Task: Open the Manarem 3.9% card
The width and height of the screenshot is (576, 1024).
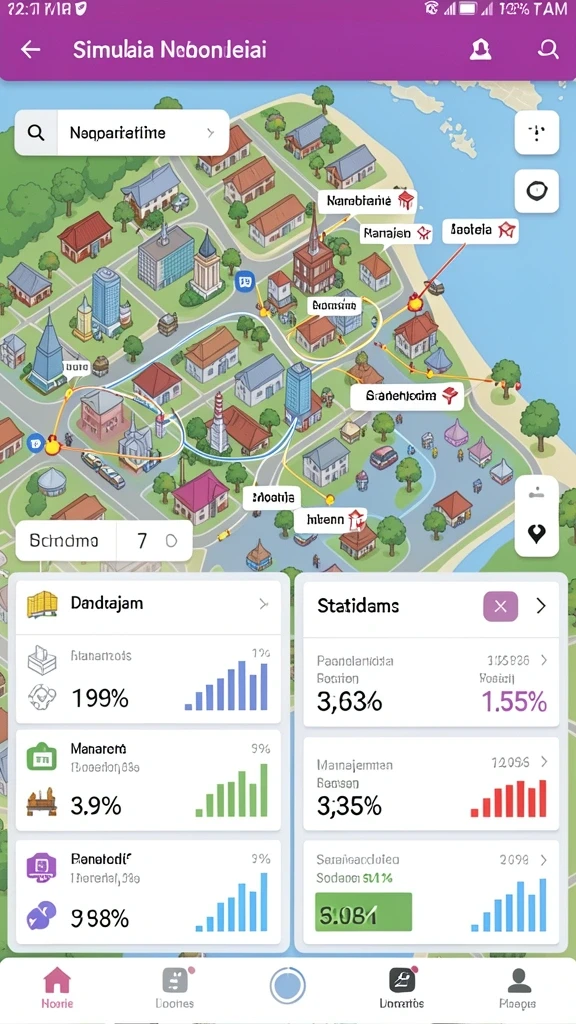Action: (148, 780)
